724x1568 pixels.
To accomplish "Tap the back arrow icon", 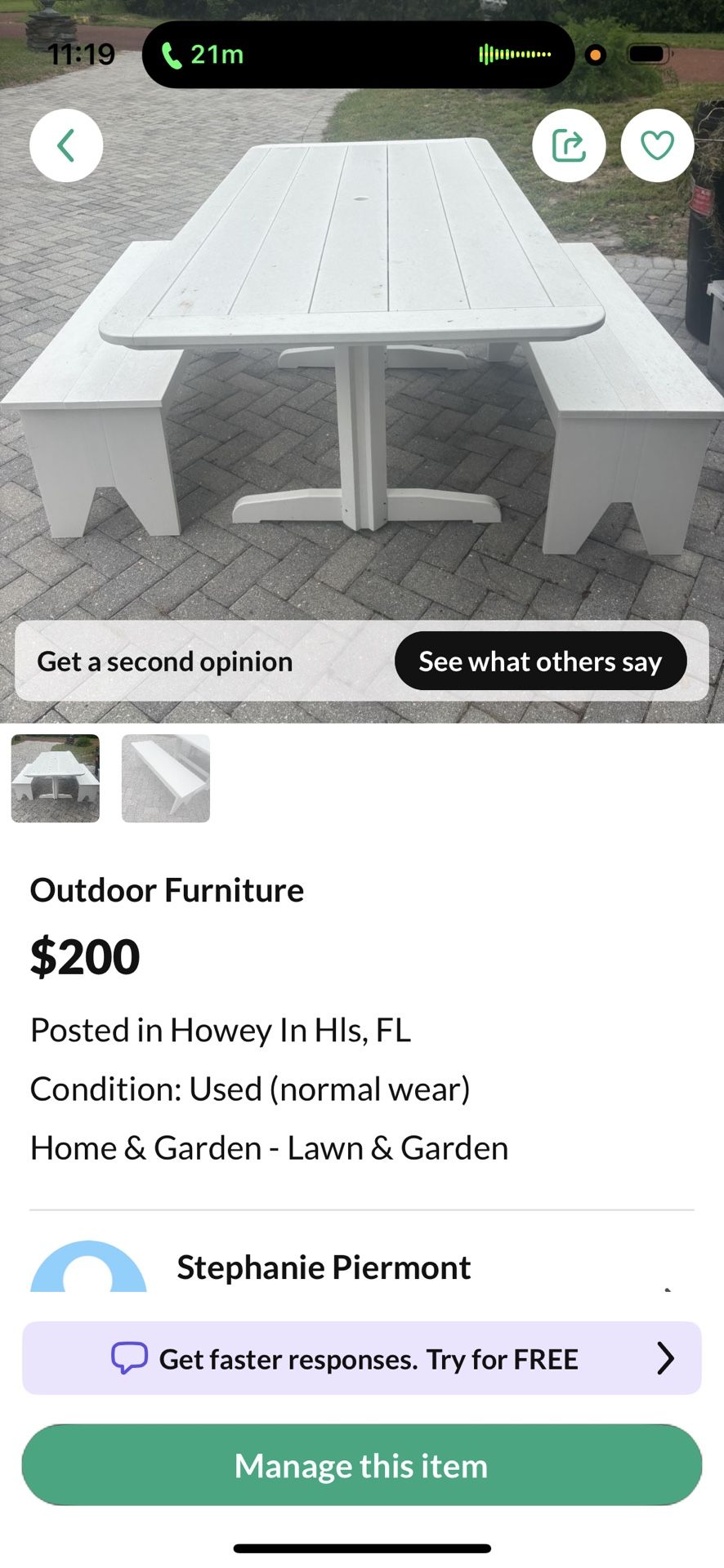I will click(x=66, y=145).
